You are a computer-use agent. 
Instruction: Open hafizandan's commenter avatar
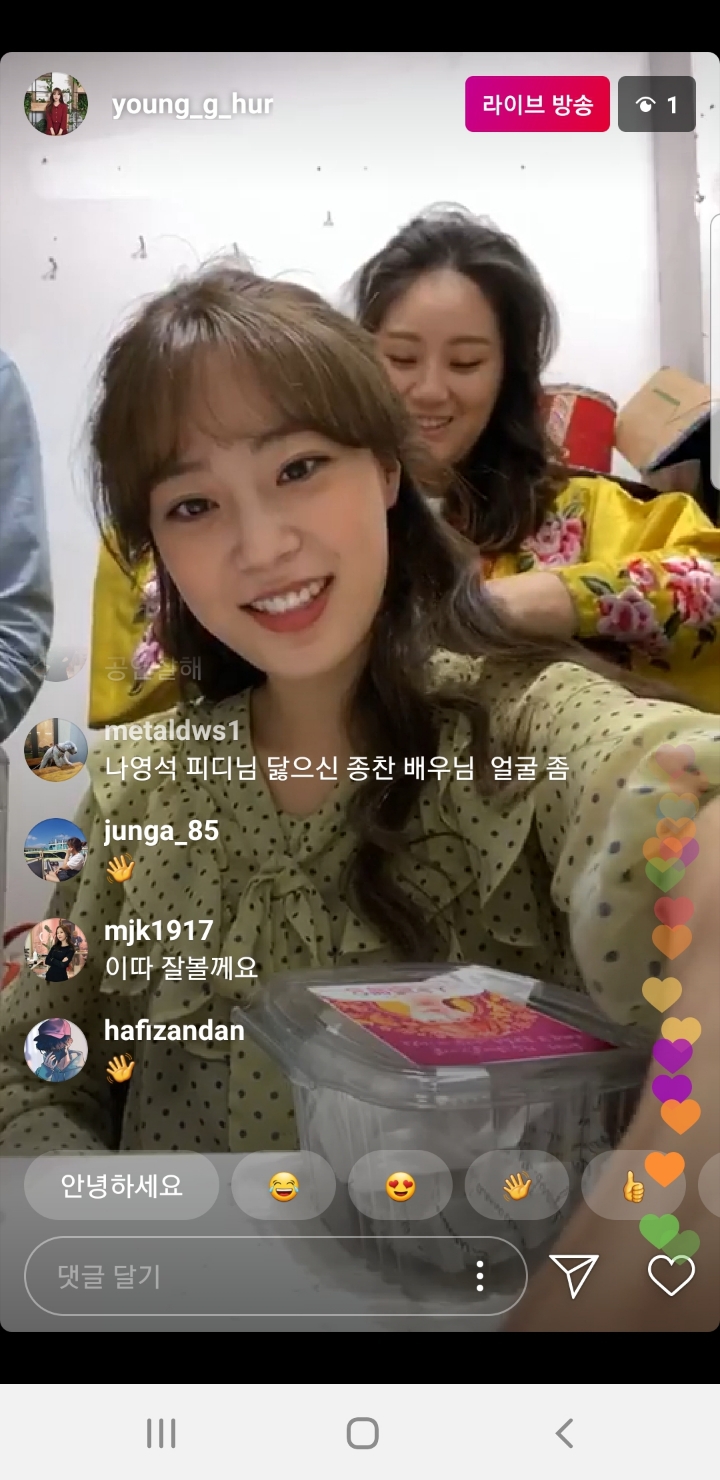[x=56, y=1050]
